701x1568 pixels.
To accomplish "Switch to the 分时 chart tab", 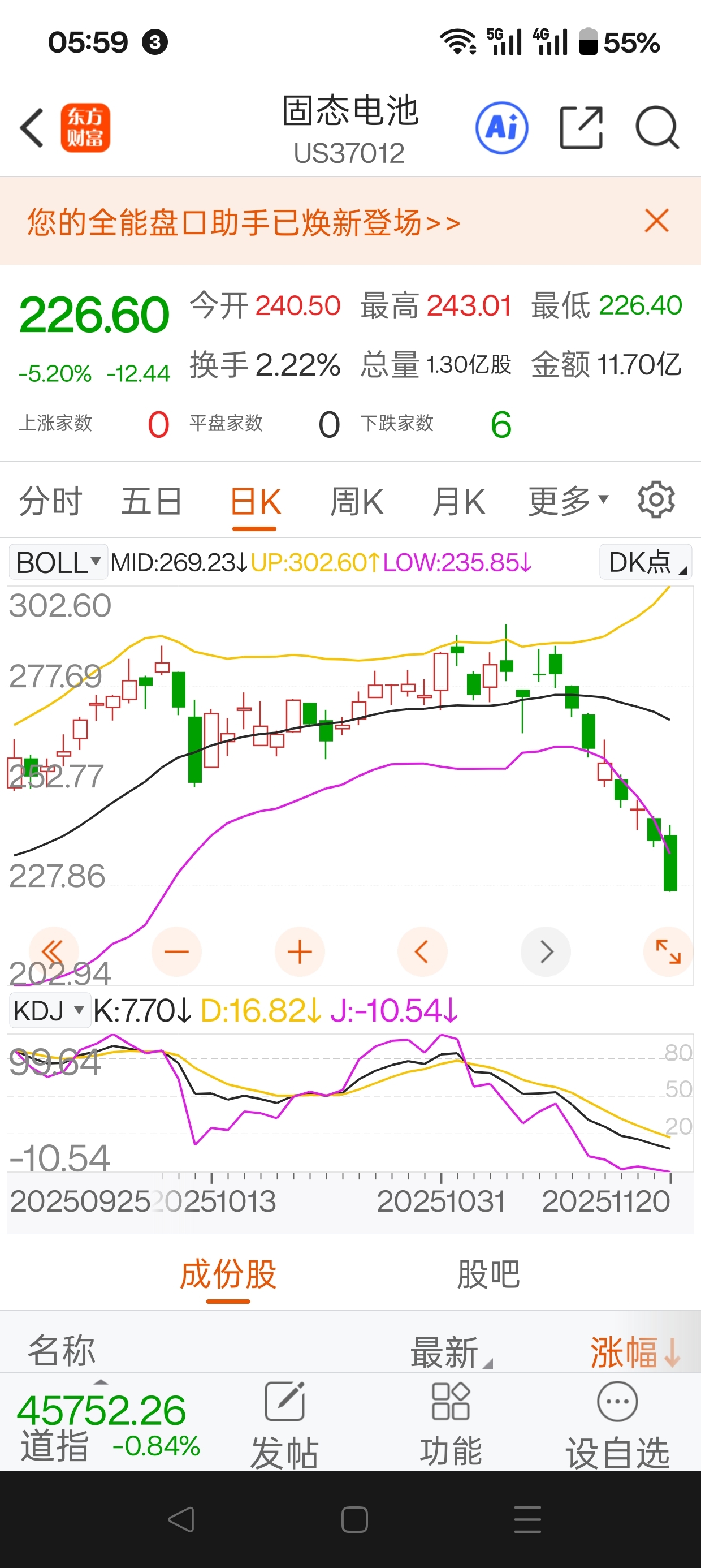I will click(x=50, y=502).
